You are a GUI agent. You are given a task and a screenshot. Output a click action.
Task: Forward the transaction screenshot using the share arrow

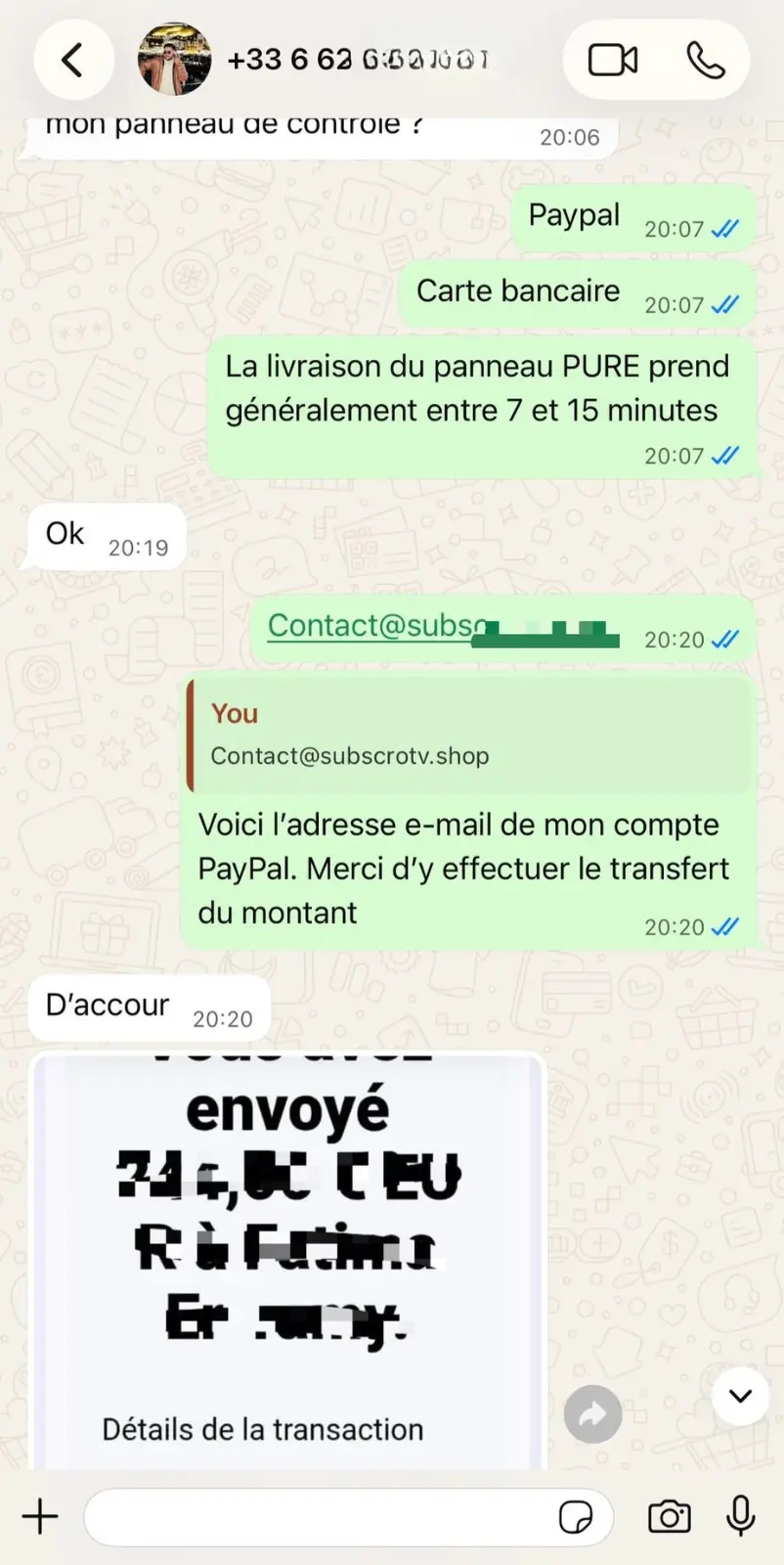coord(591,1413)
